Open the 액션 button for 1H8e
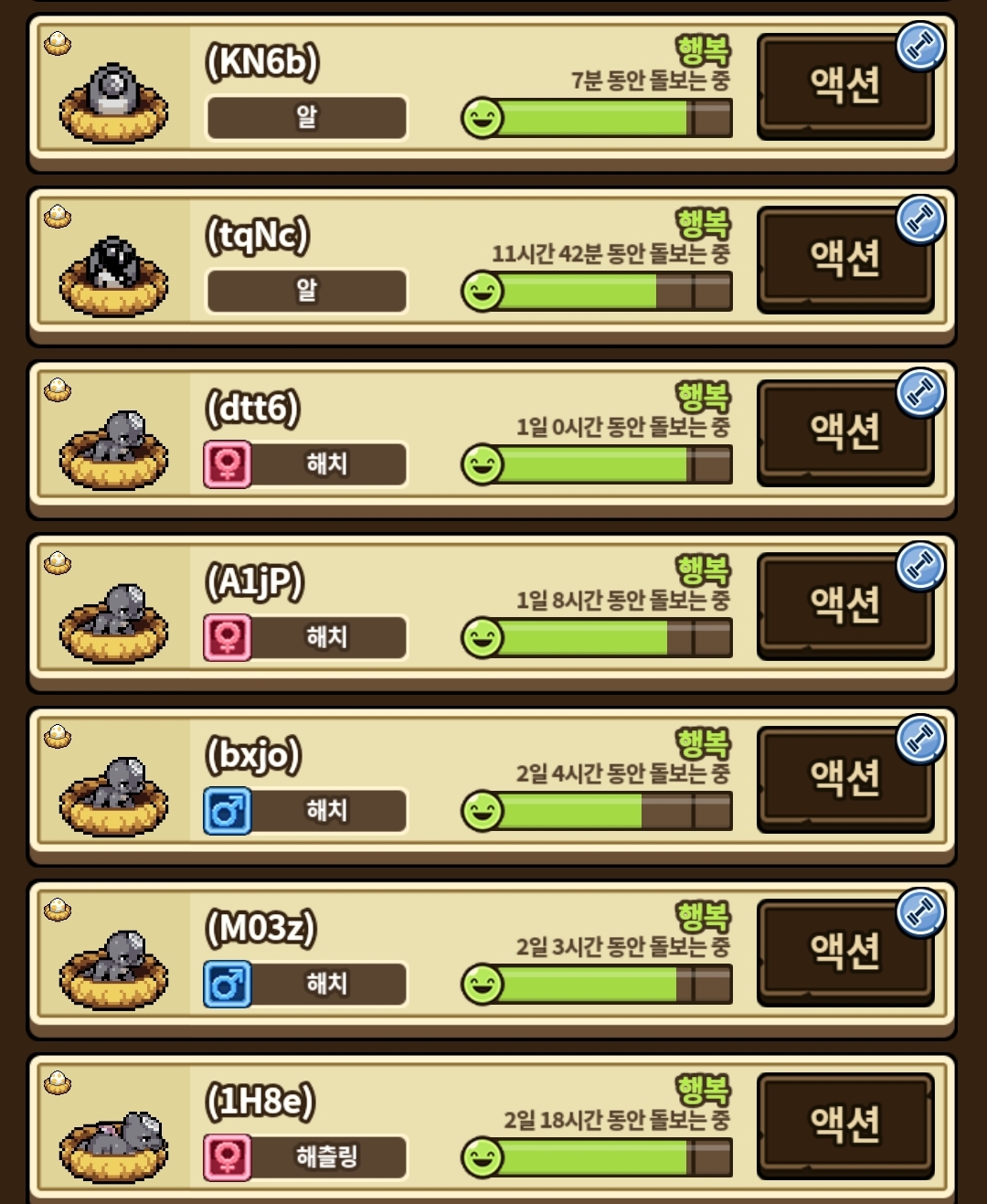The image size is (987, 1204). (x=844, y=1124)
